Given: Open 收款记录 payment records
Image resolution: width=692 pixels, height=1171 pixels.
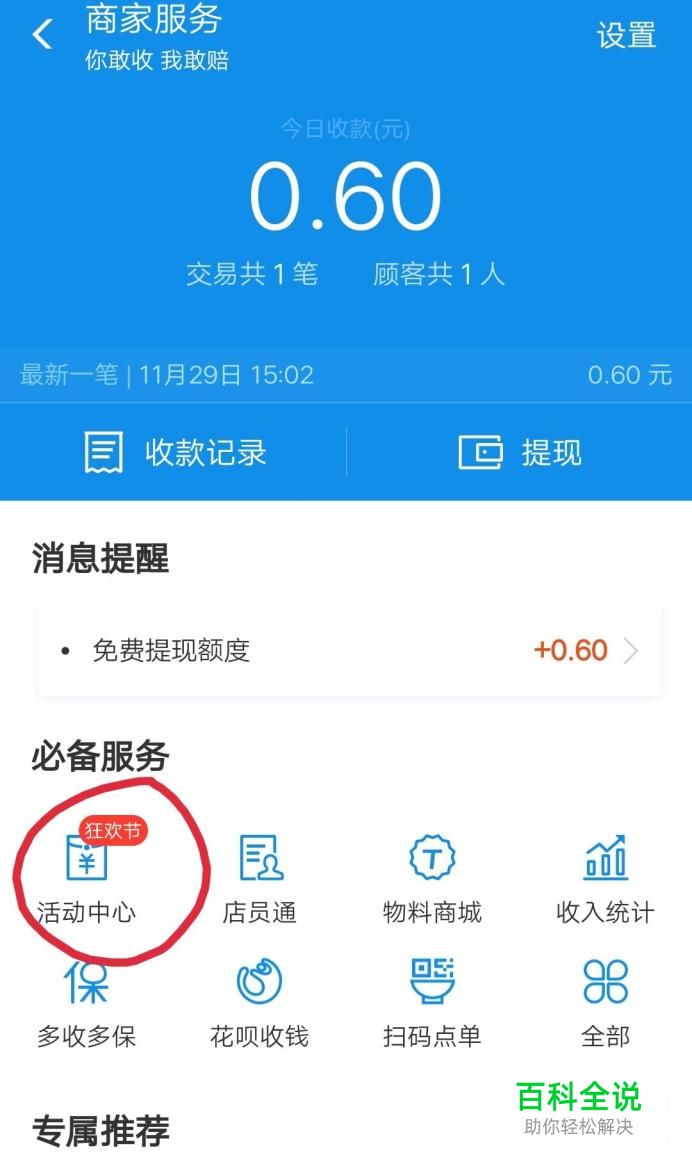Looking at the screenshot, I should point(175,452).
